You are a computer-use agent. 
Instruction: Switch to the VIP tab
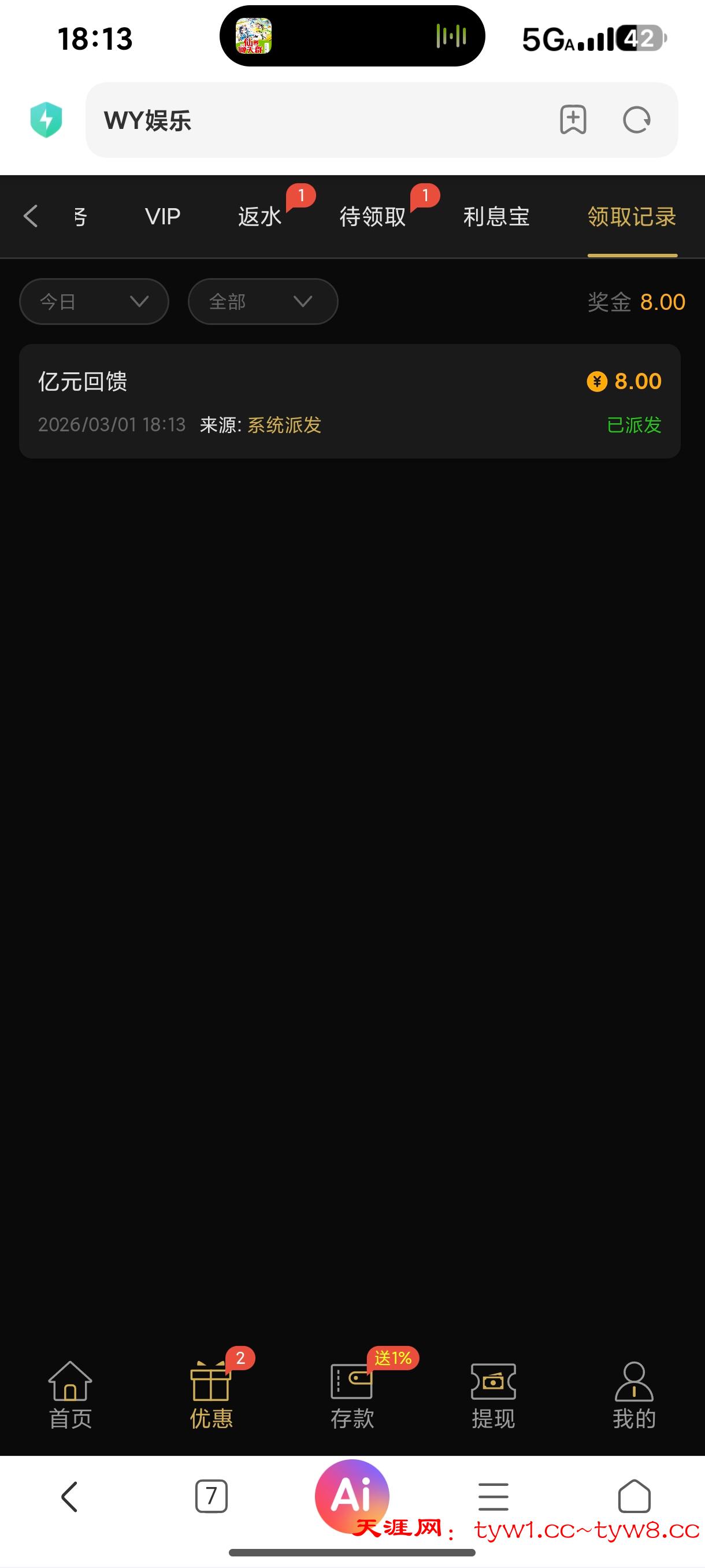(x=162, y=217)
